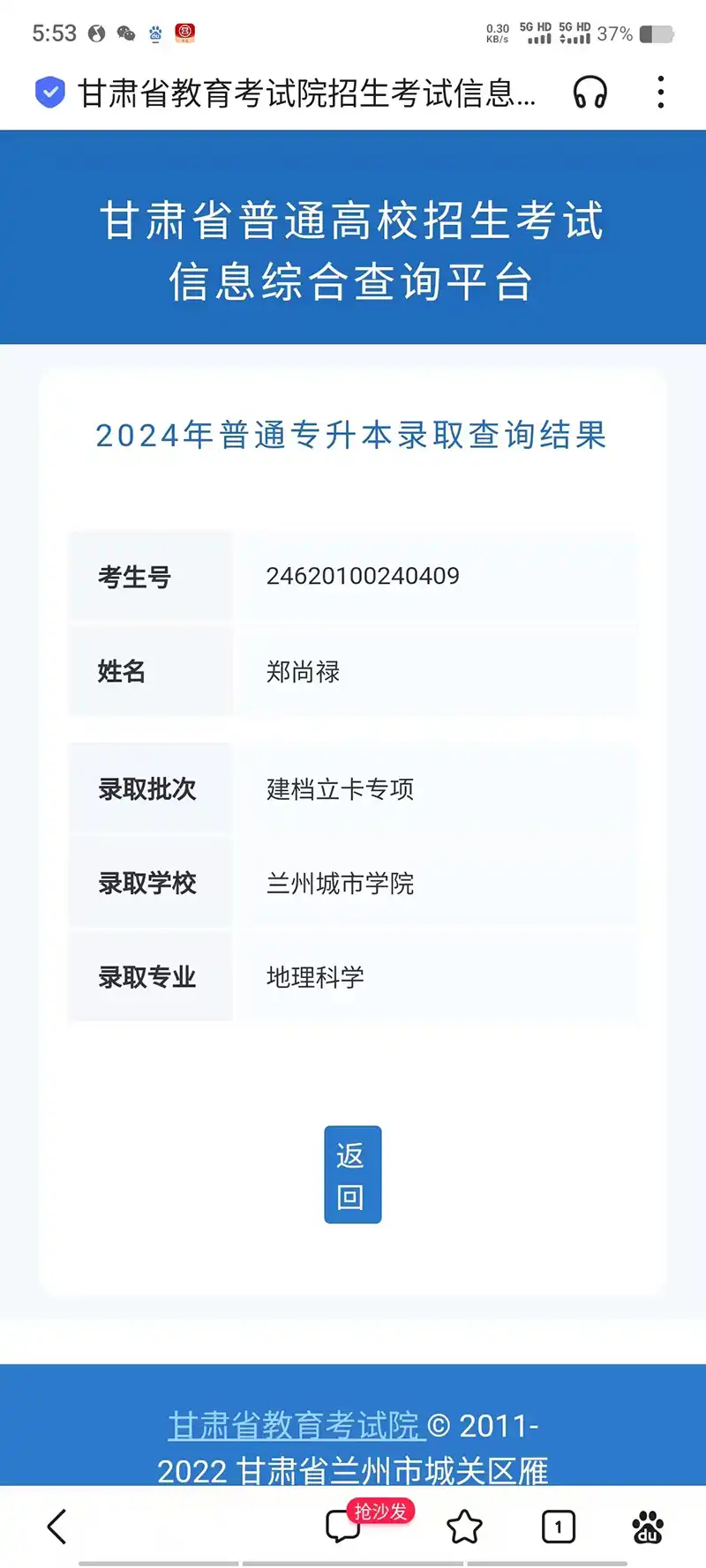This screenshot has height=1568, width=706.
Task: Tap the 返回 button
Action: click(x=352, y=1174)
